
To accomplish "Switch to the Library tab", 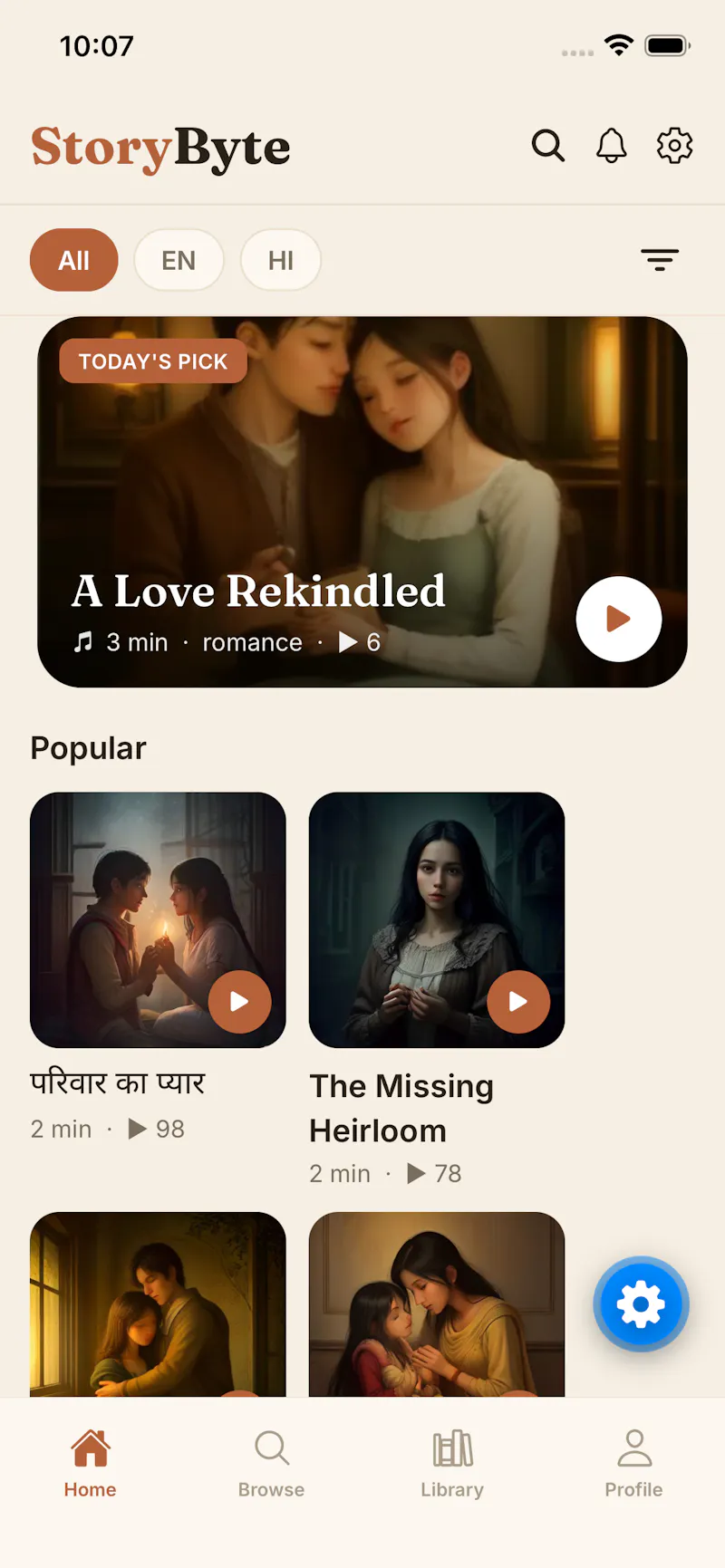I will (452, 1463).
